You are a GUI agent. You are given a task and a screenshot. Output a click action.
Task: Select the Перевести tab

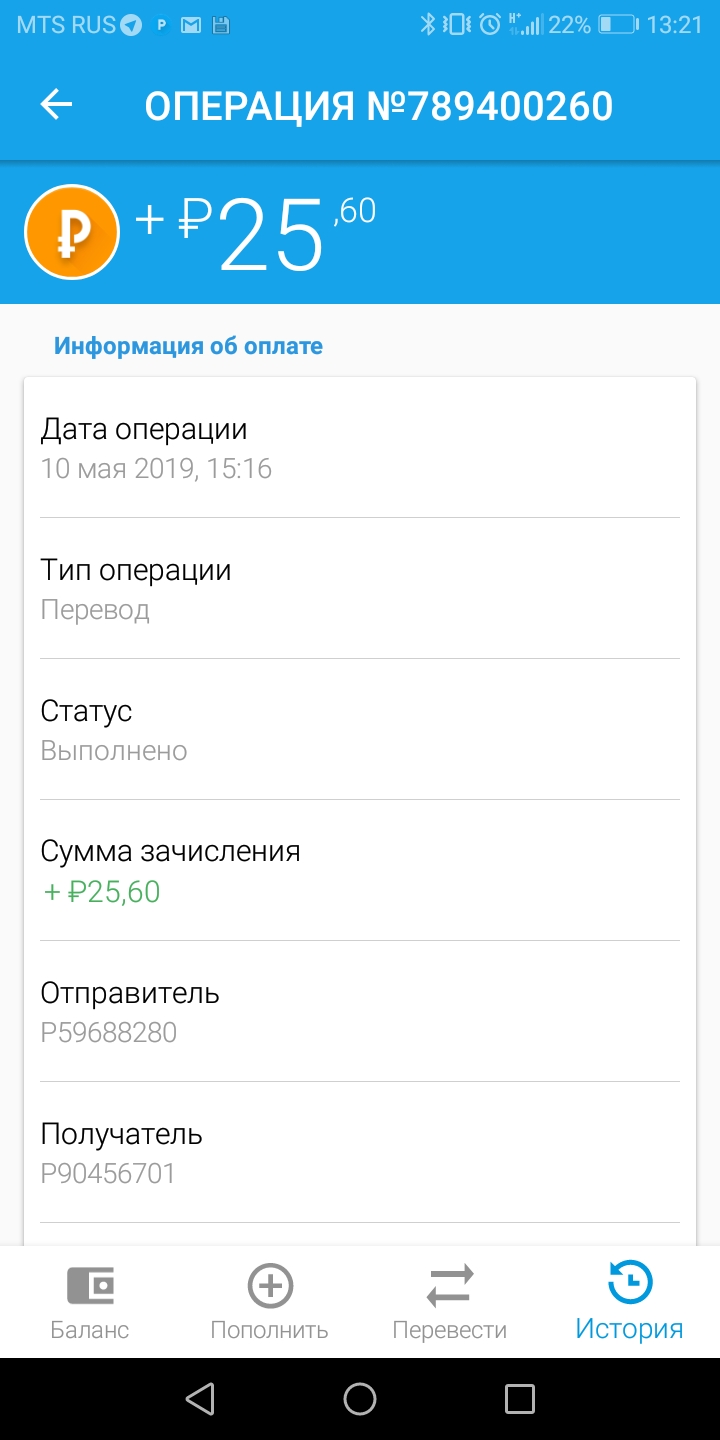(450, 1302)
